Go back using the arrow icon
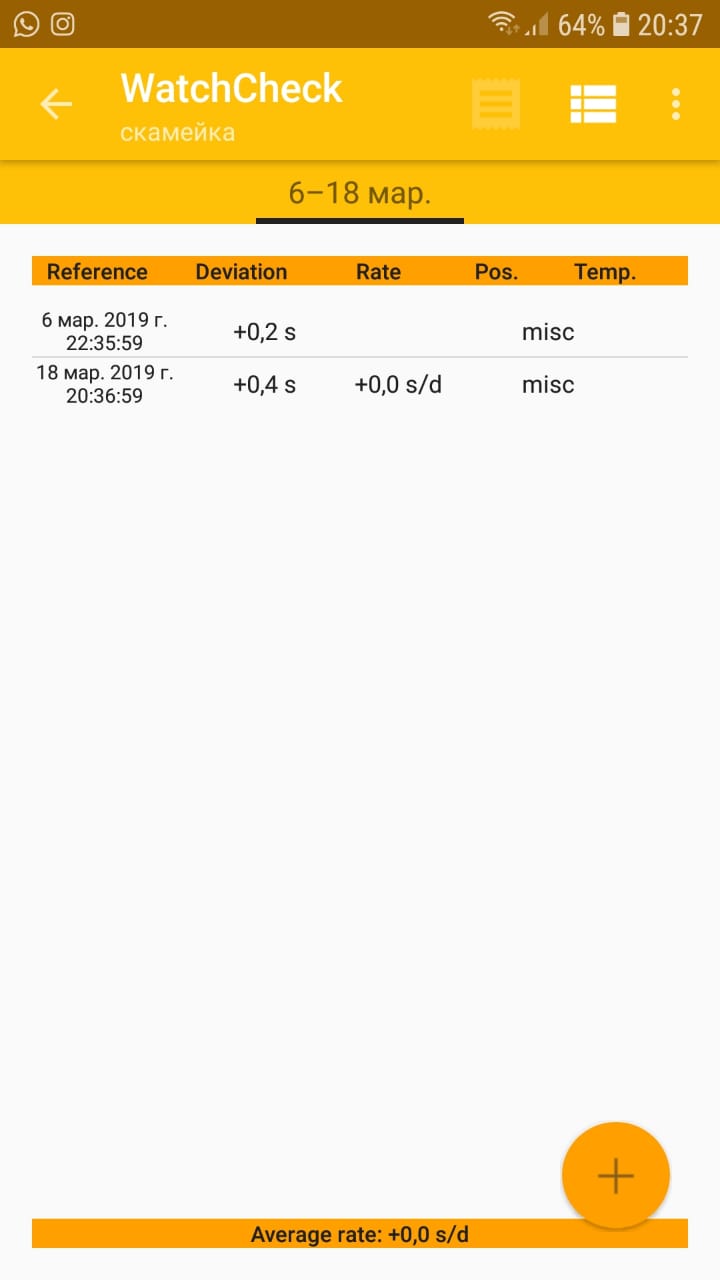The height and width of the screenshot is (1280, 720). (56, 104)
